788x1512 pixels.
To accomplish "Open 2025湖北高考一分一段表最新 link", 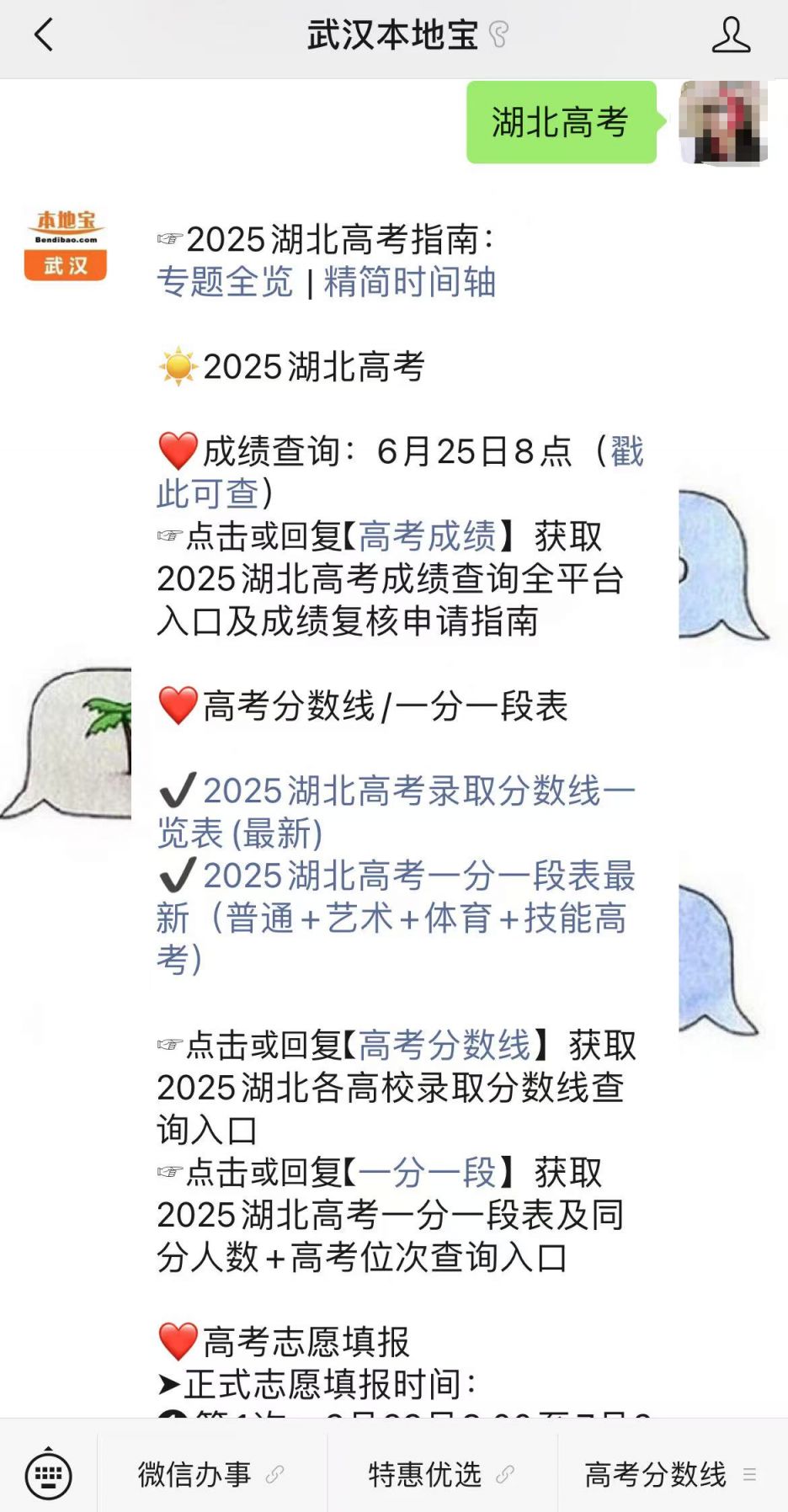I will tap(397, 918).
